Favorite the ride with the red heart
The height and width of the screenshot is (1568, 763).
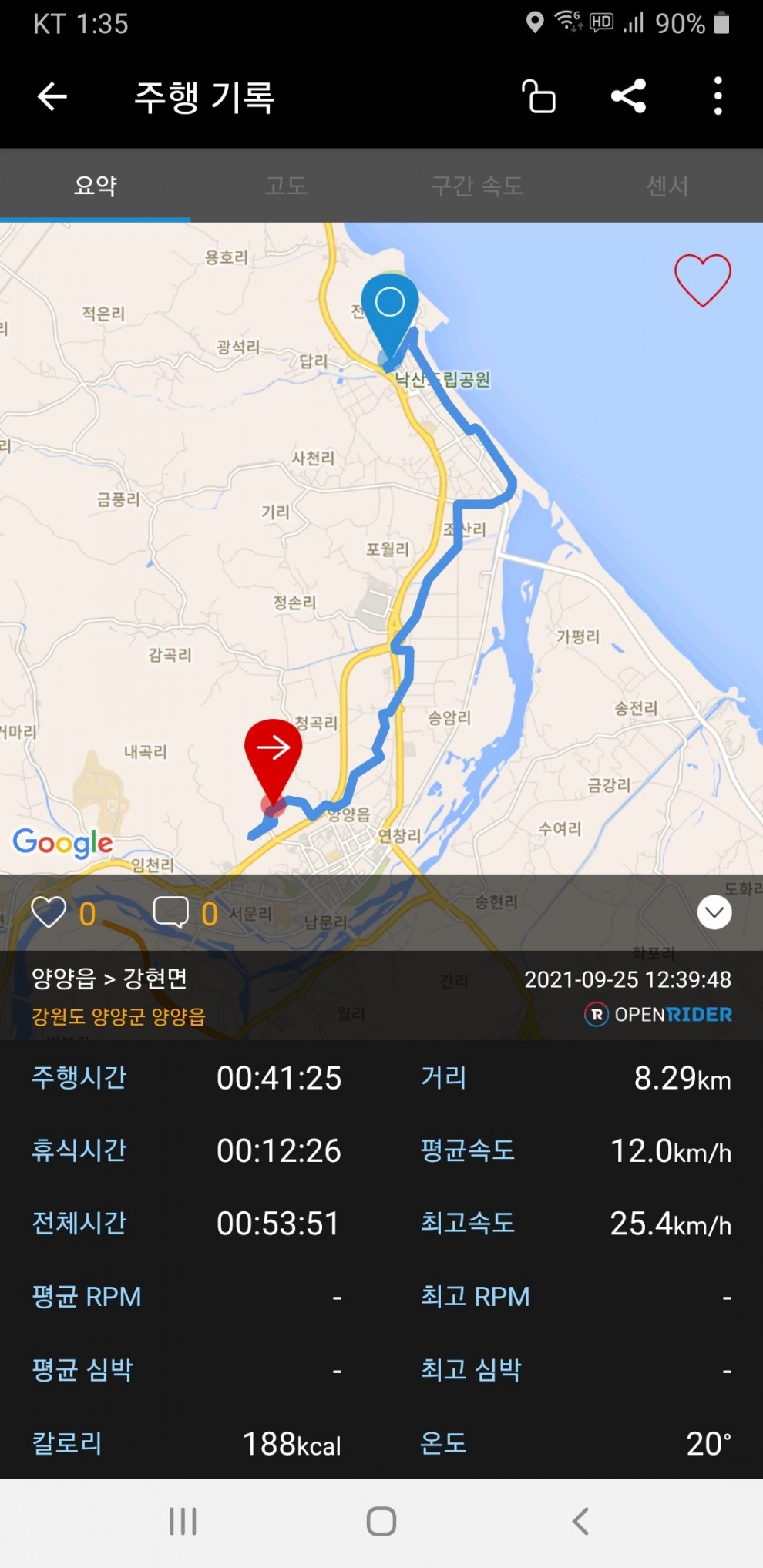click(702, 280)
